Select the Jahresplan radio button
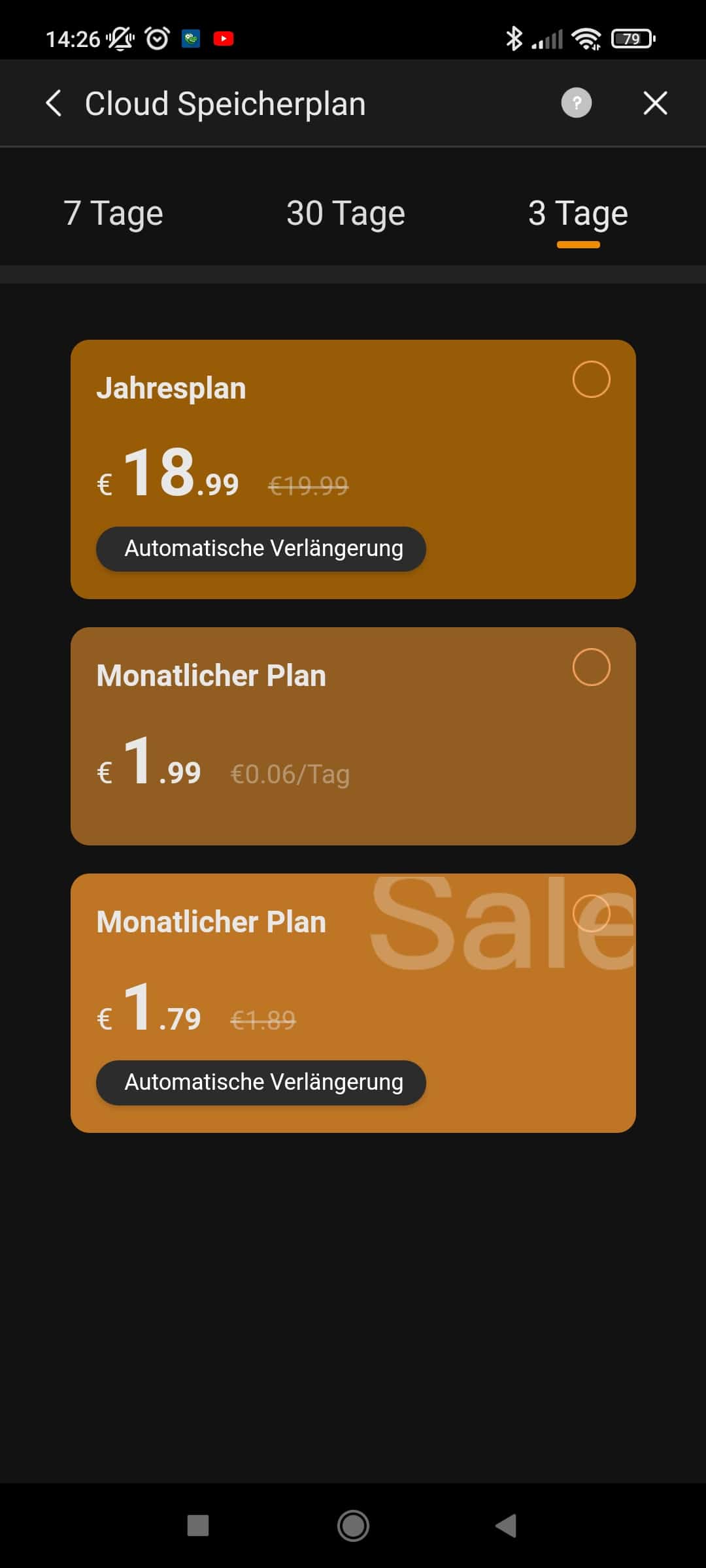The height and width of the screenshot is (1568, 706). click(x=591, y=380)
